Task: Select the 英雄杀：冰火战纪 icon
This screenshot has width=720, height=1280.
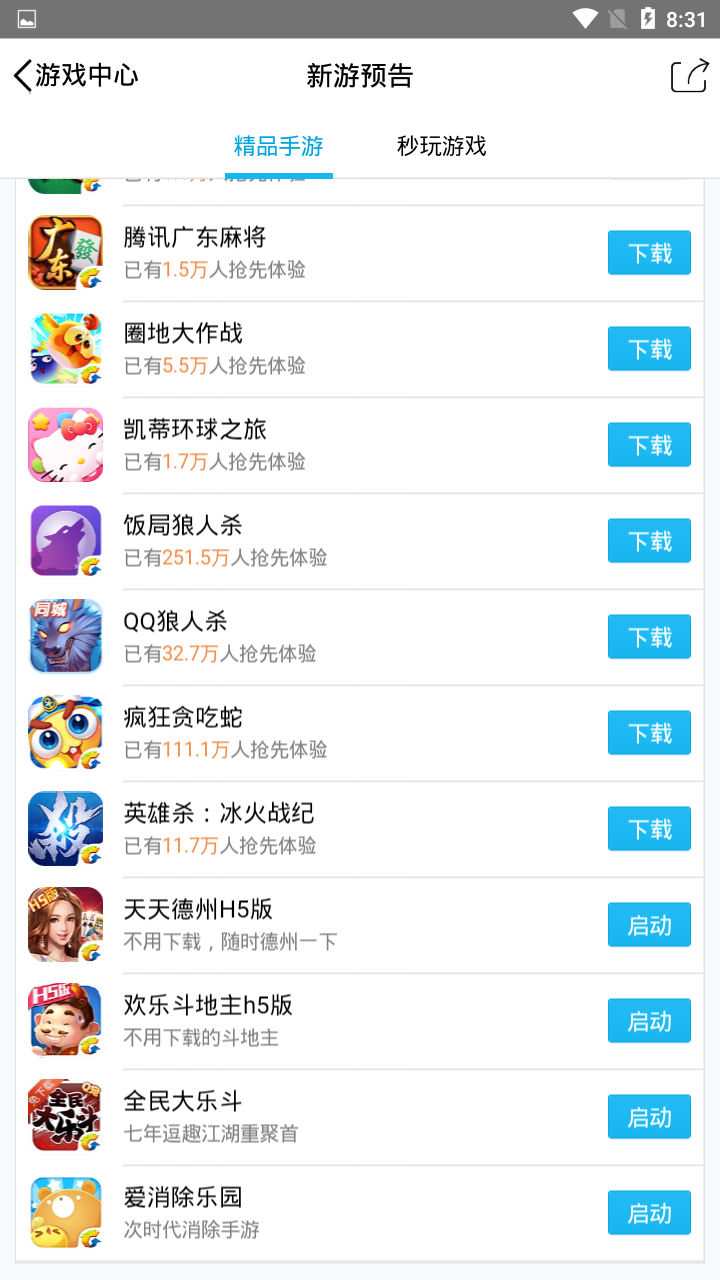Action: pos(65,828)
